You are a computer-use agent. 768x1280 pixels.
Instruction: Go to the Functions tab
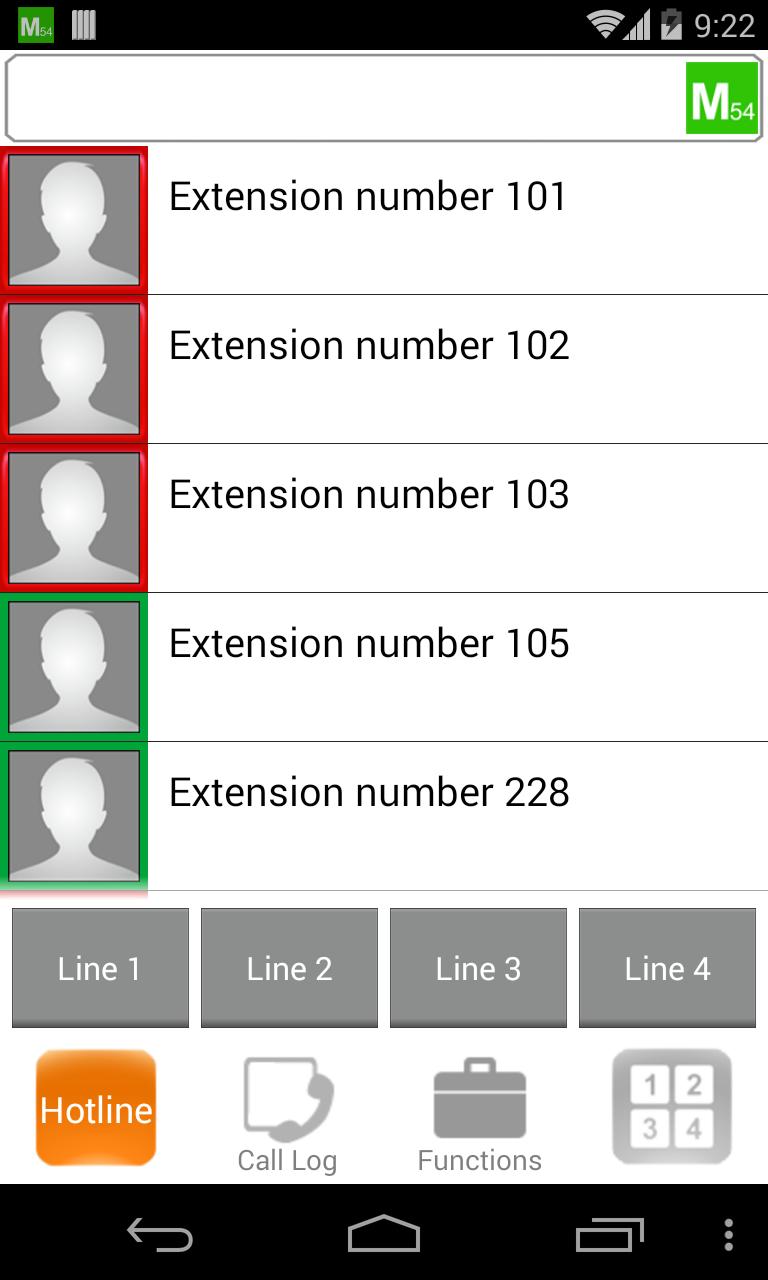(x=480, y=1115)
